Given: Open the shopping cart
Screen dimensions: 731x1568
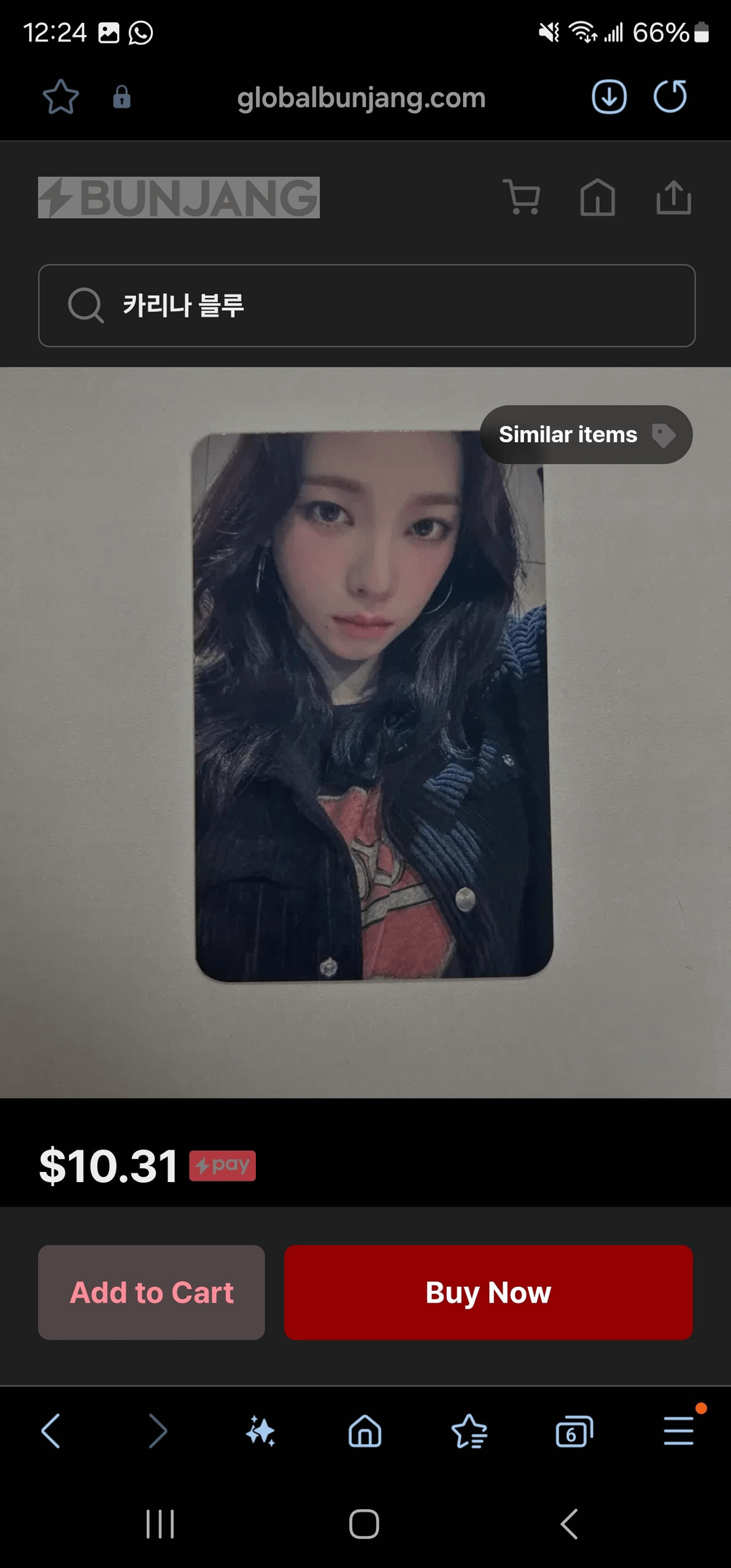Looking at the screenshot, I should [x=522, y=198].
